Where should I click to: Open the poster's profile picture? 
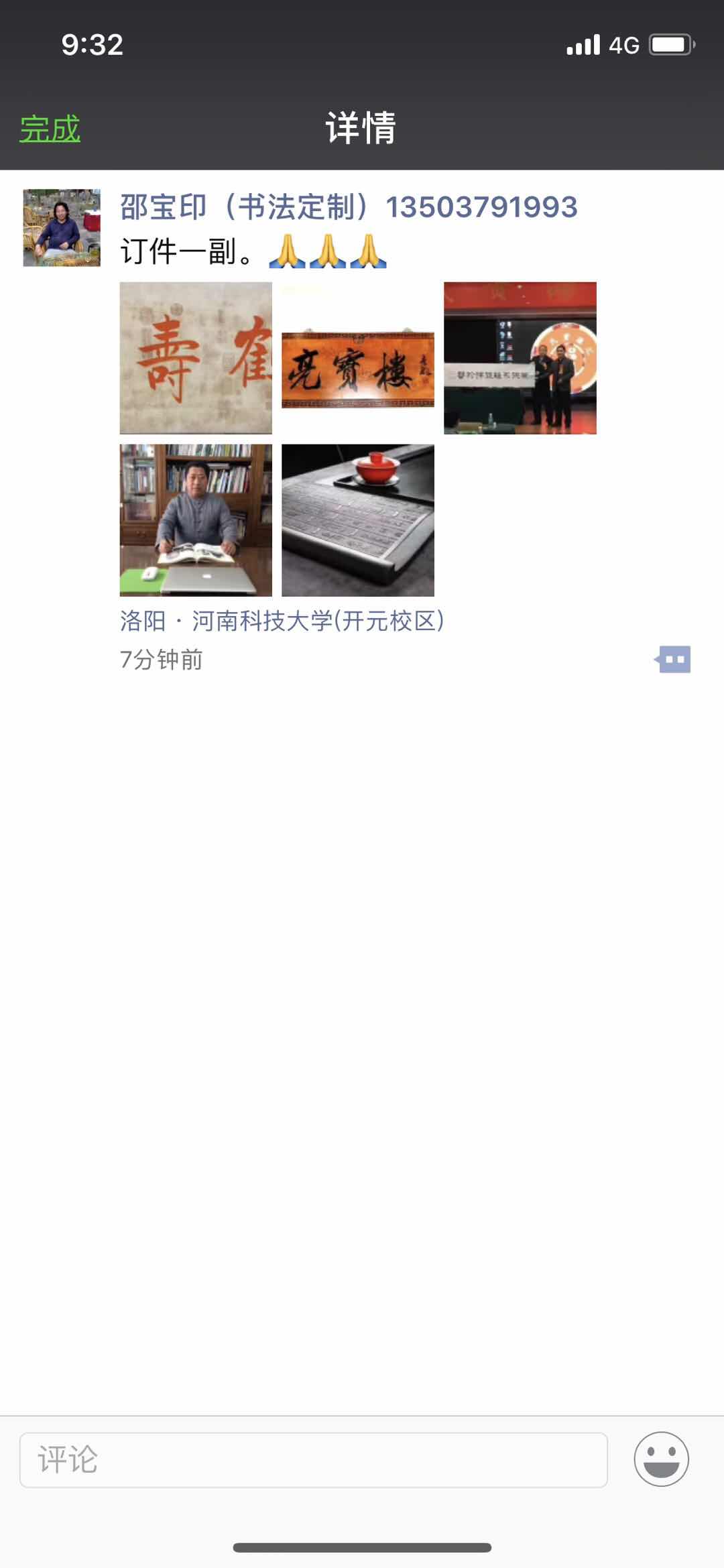62,228
